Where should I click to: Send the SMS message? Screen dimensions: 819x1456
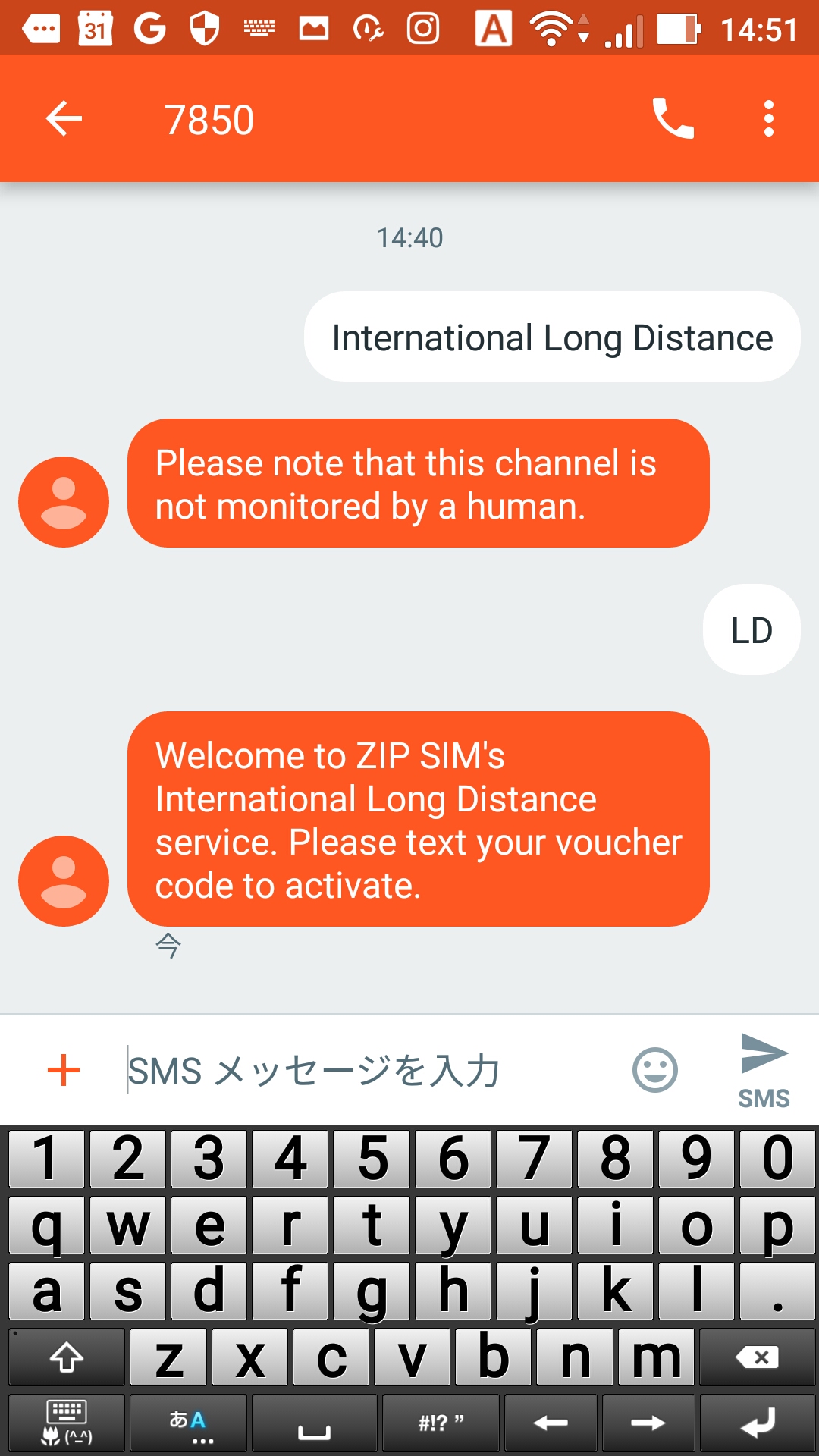tap(764, 1070)
